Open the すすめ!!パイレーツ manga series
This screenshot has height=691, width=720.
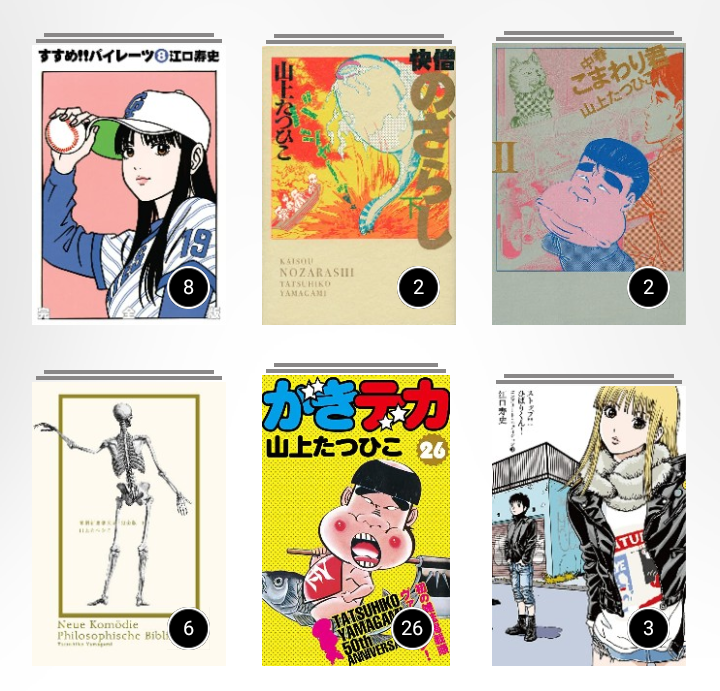(x=128, y=185)
